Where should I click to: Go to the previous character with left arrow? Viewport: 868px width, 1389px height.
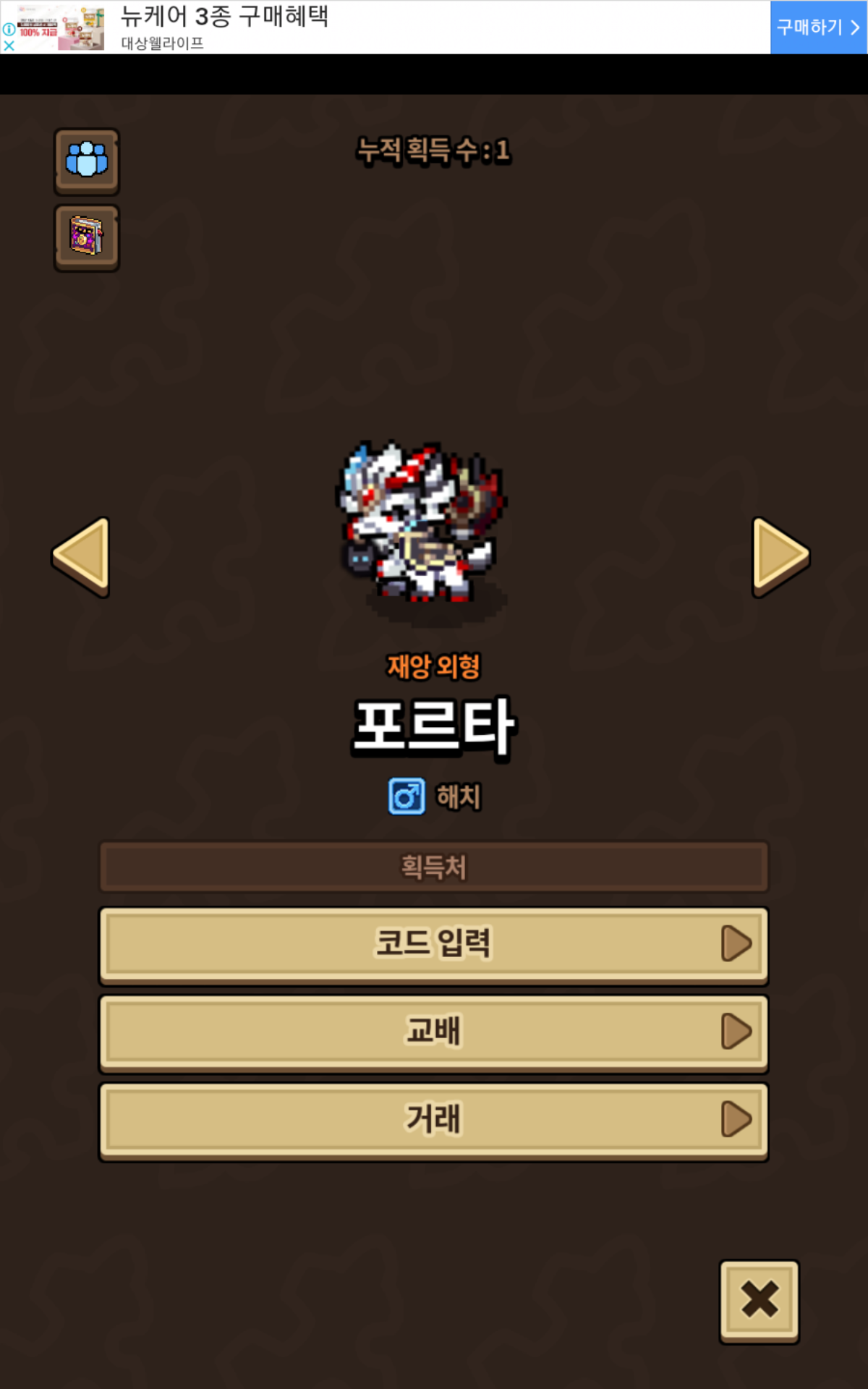[81, 556]
